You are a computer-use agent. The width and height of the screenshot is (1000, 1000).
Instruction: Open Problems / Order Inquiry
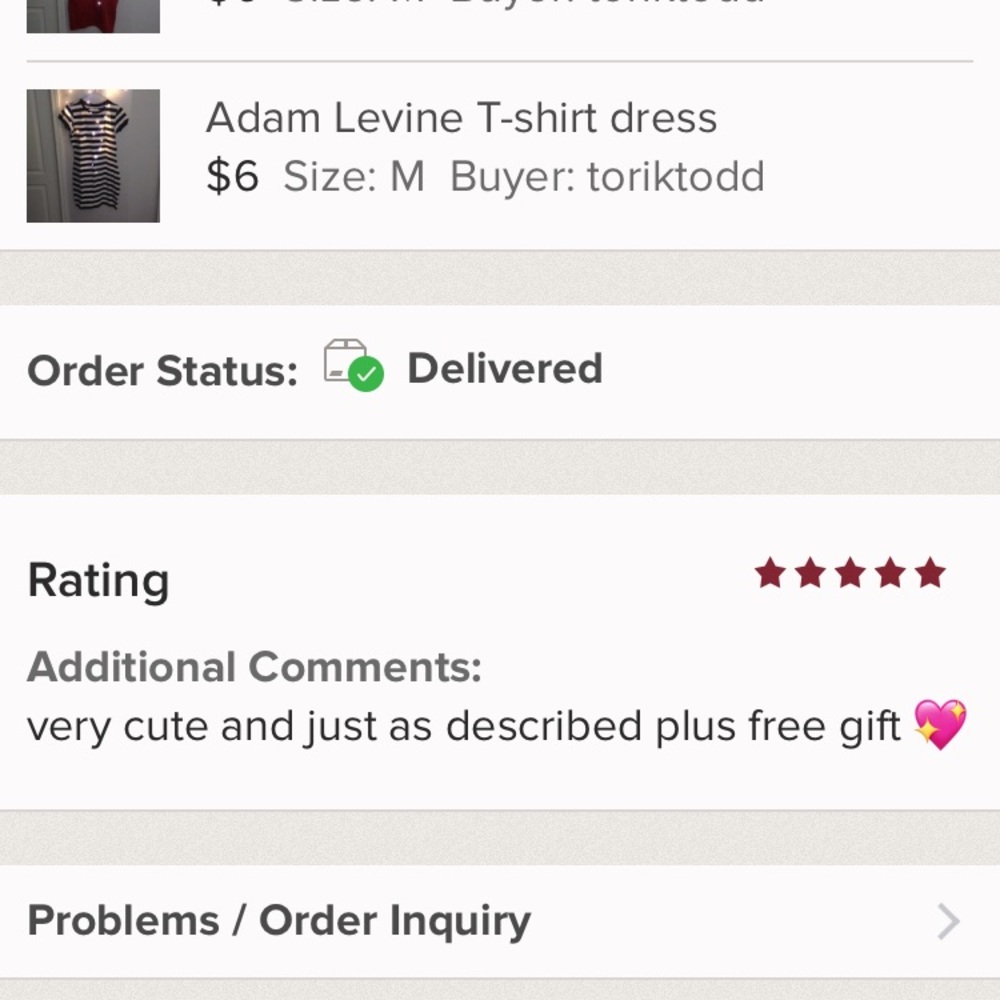pos(498,921)
